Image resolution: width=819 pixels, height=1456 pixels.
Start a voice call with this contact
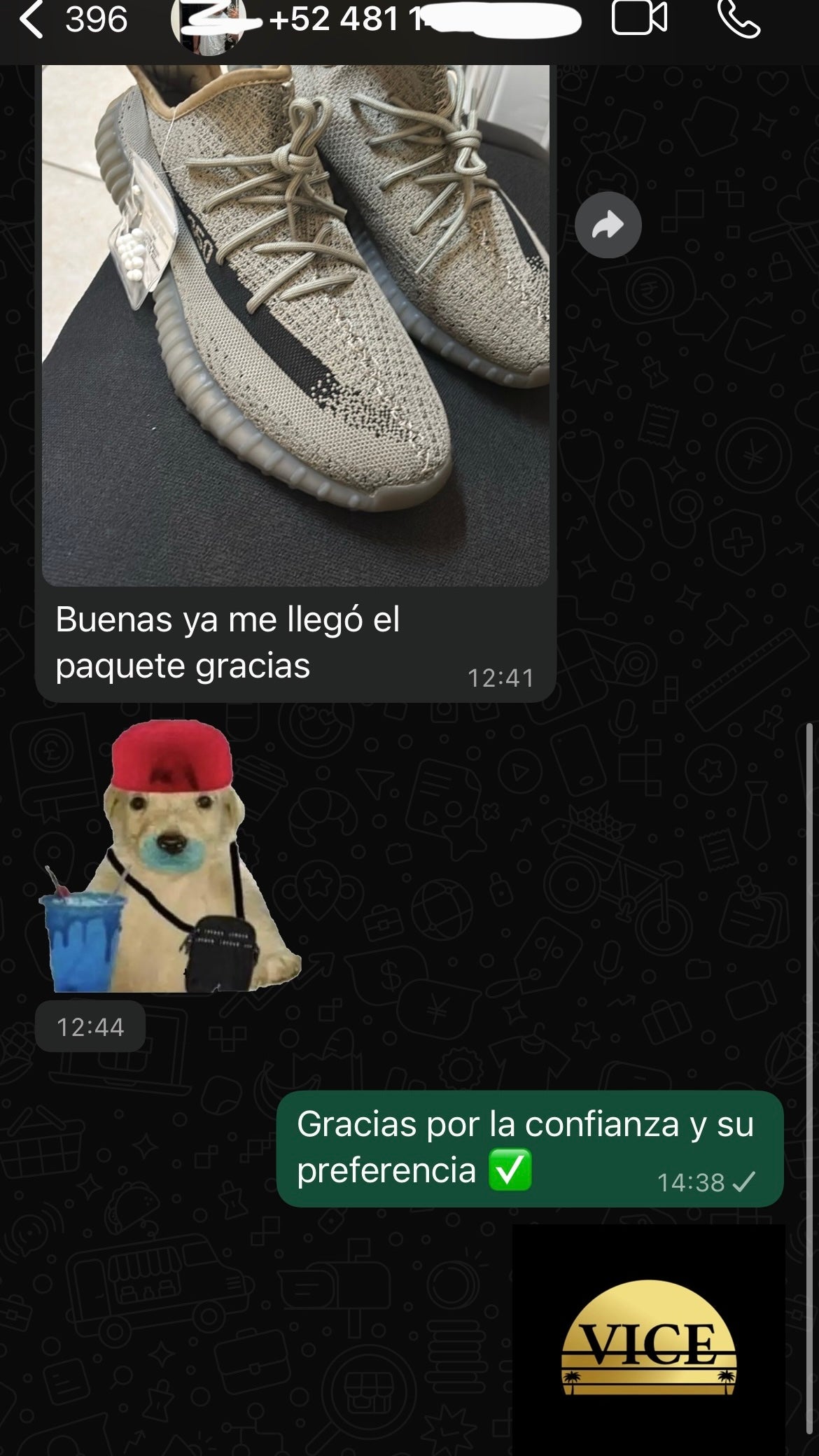point(739,20)
